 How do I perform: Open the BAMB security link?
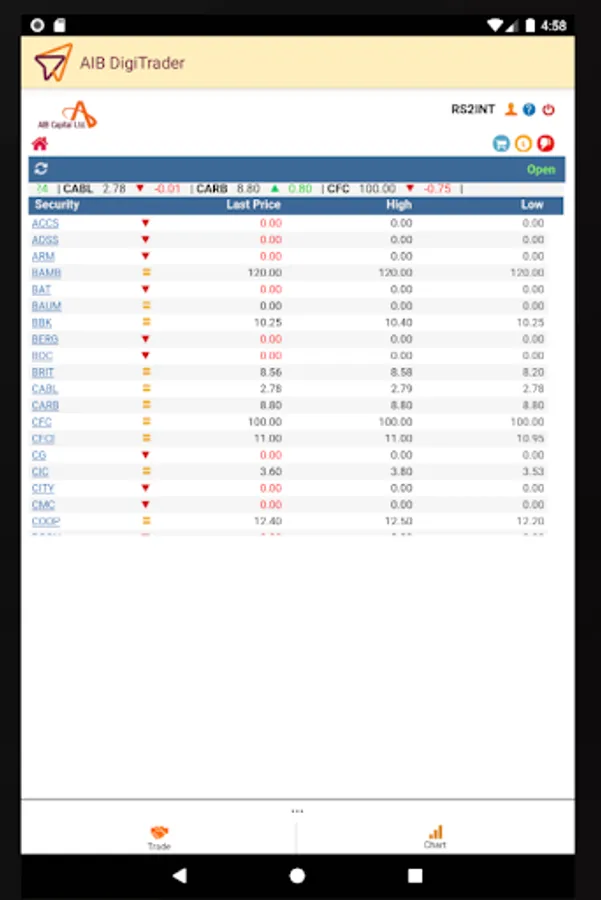point(47,272)
